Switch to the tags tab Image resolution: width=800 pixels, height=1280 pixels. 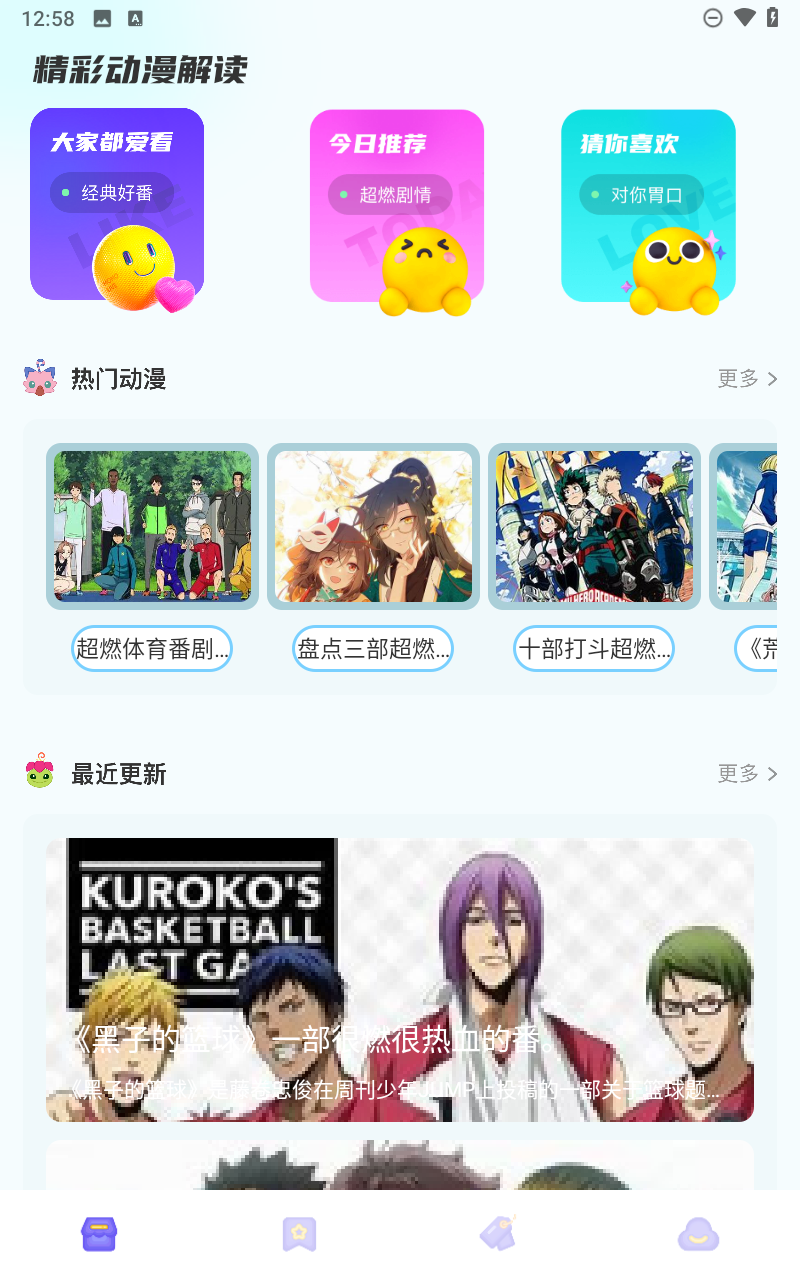coord(498,1235)
